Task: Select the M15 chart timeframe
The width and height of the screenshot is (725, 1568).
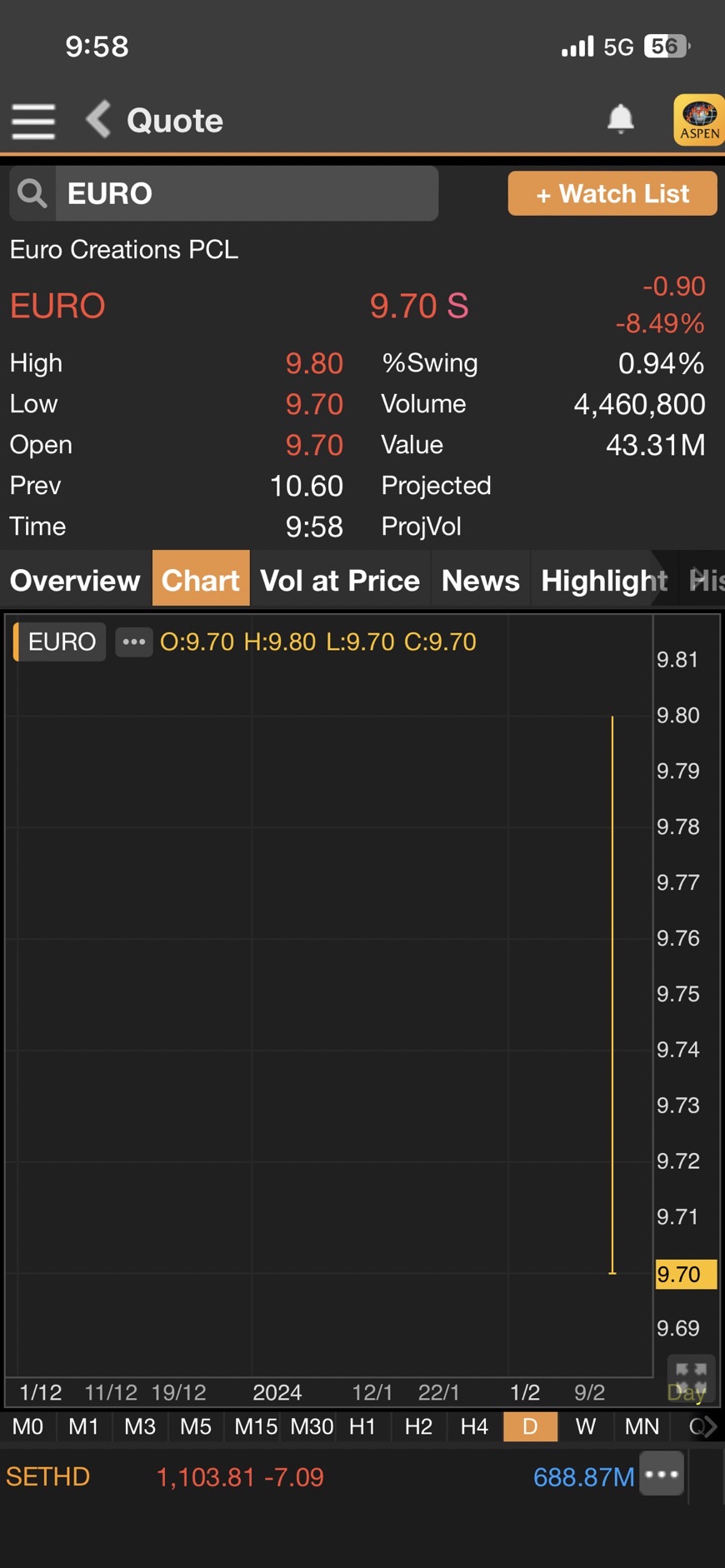Action: (x=256, y=1426)
